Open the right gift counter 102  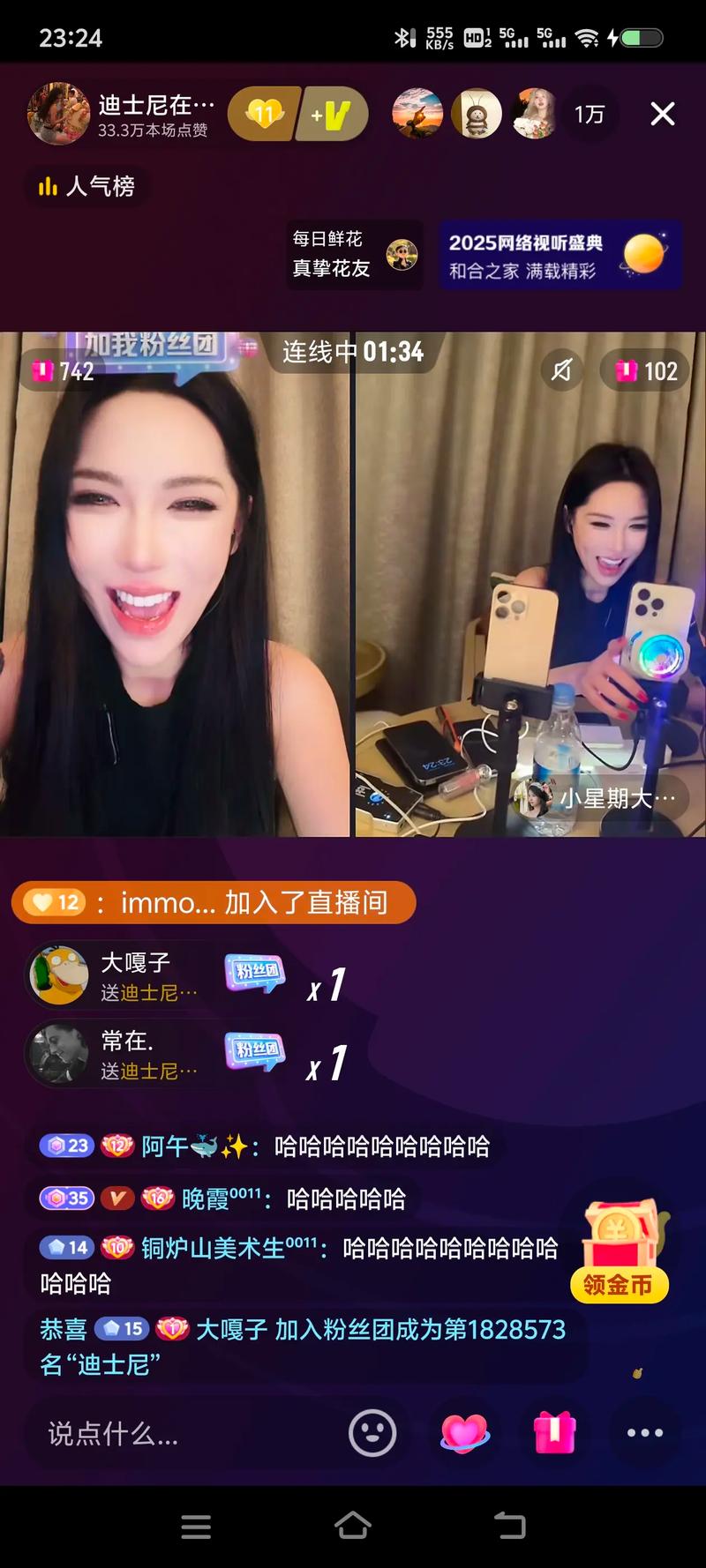coord(647,371)
